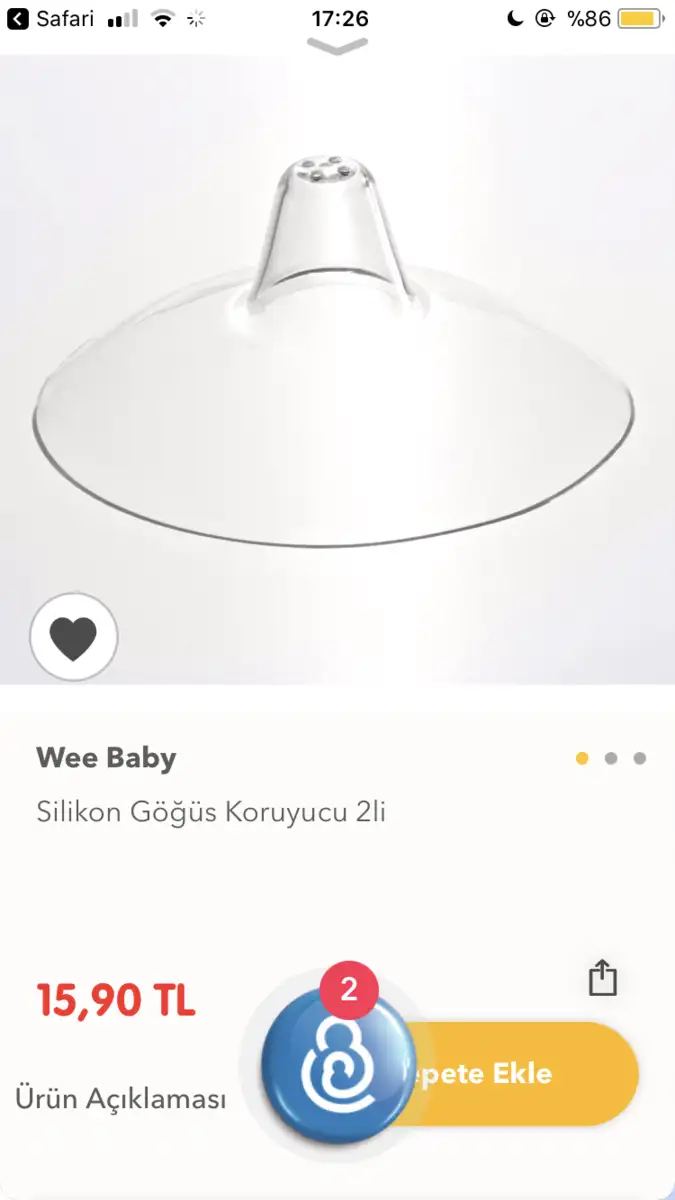
Task: Open the blue cart button with badge
Action: click(335, 1065)
